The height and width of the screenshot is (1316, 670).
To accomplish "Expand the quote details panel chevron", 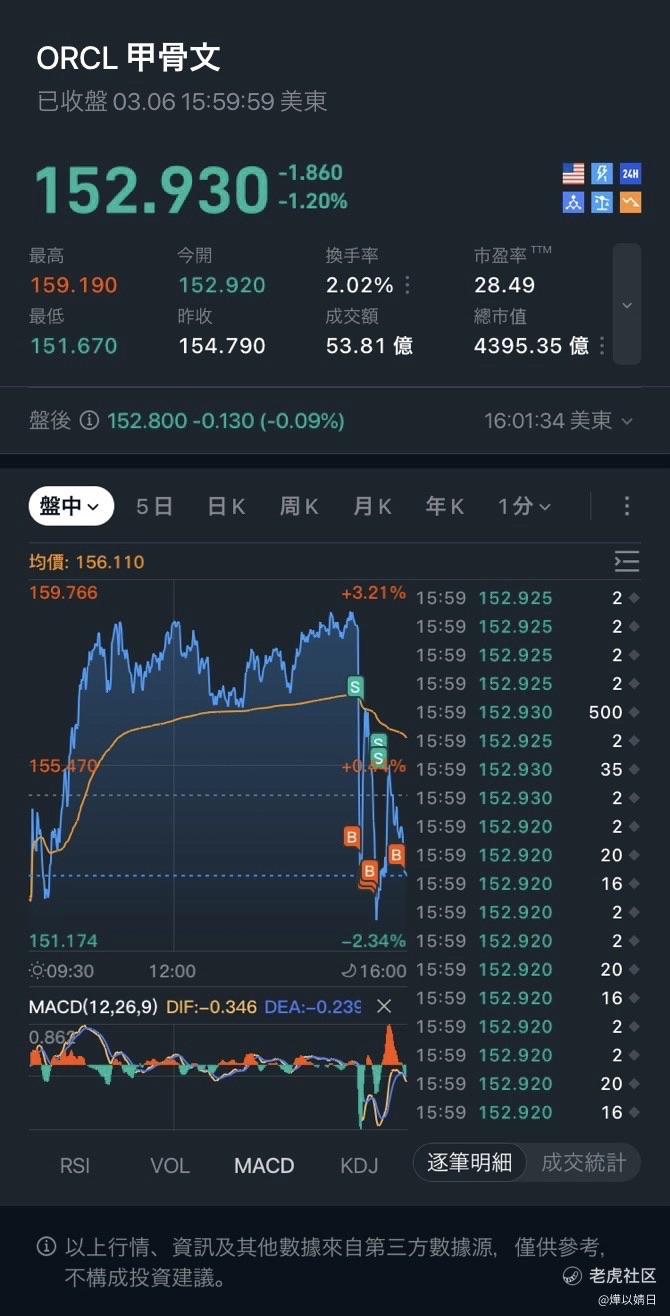I will tap(627, 304).
